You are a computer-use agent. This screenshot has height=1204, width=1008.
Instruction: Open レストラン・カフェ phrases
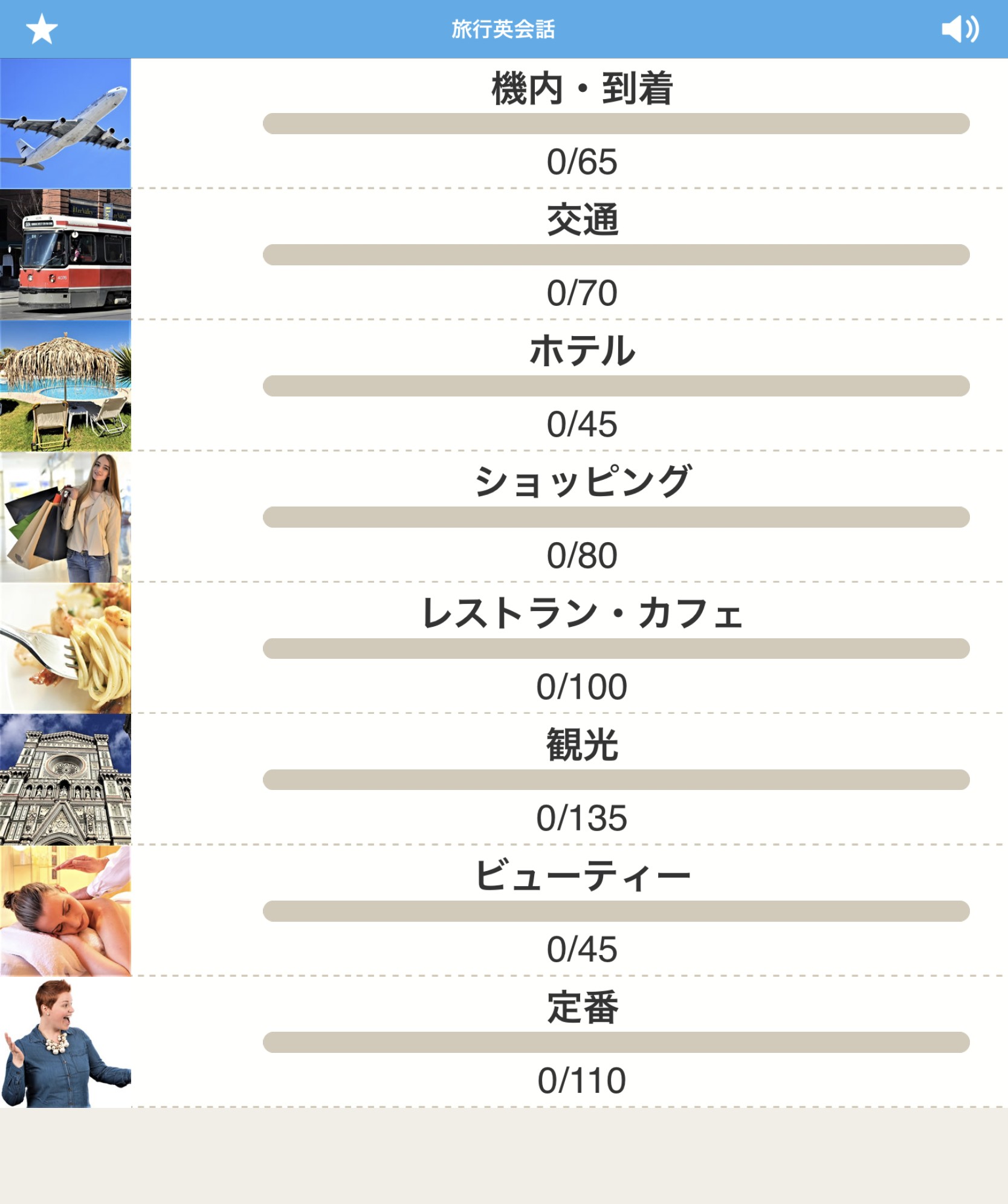tap(581, 613)
